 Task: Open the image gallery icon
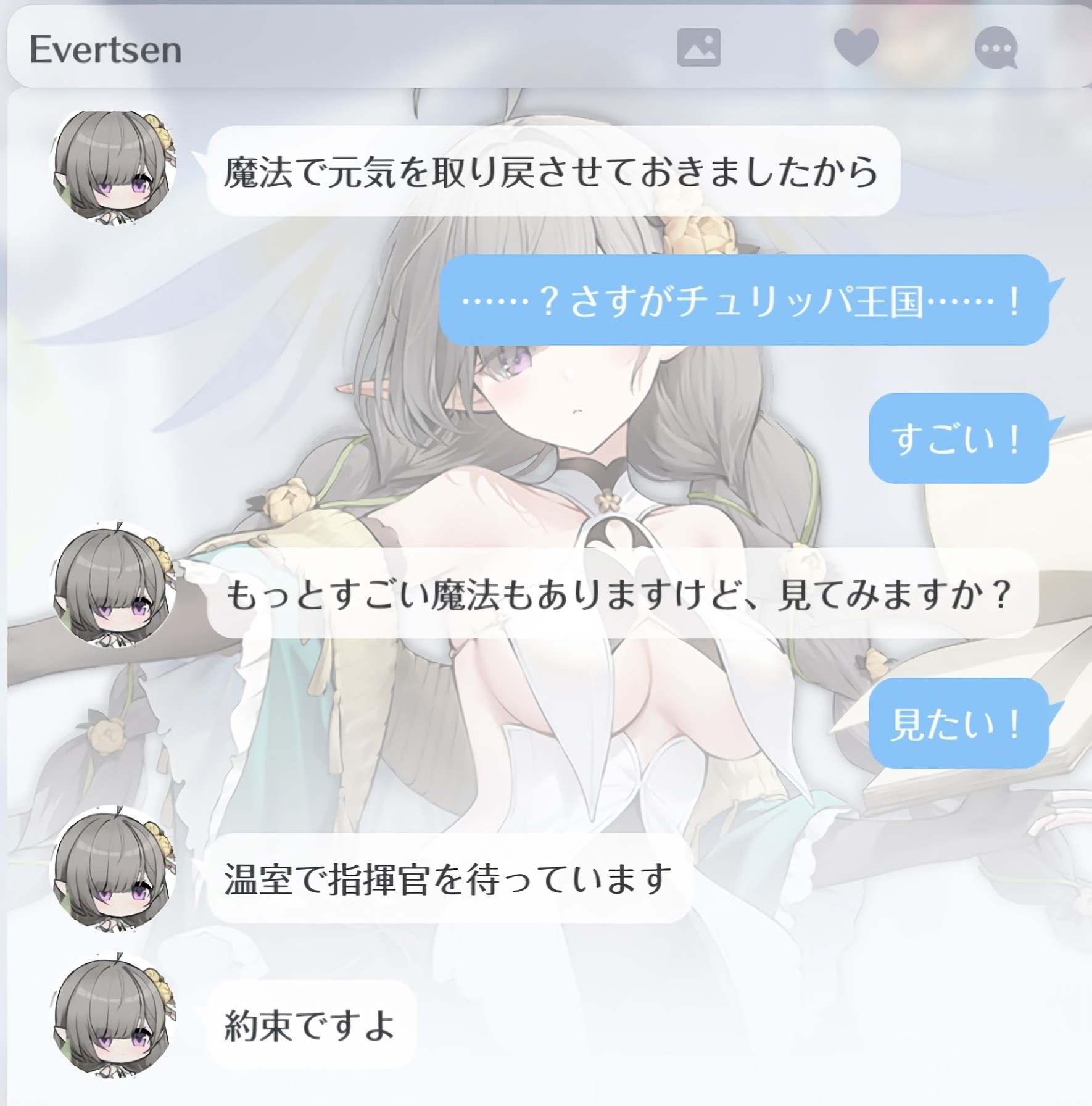point(698,48)
